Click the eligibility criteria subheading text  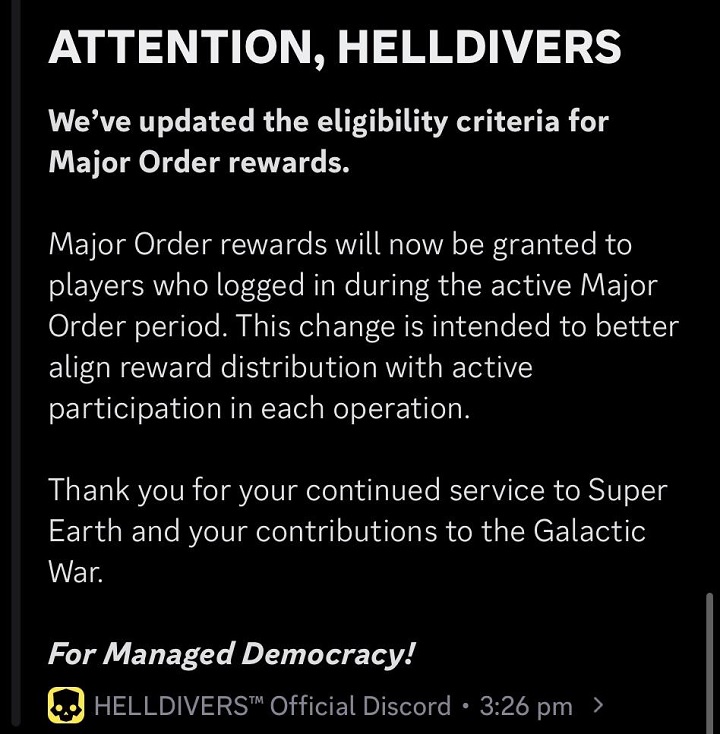[328, 141]
